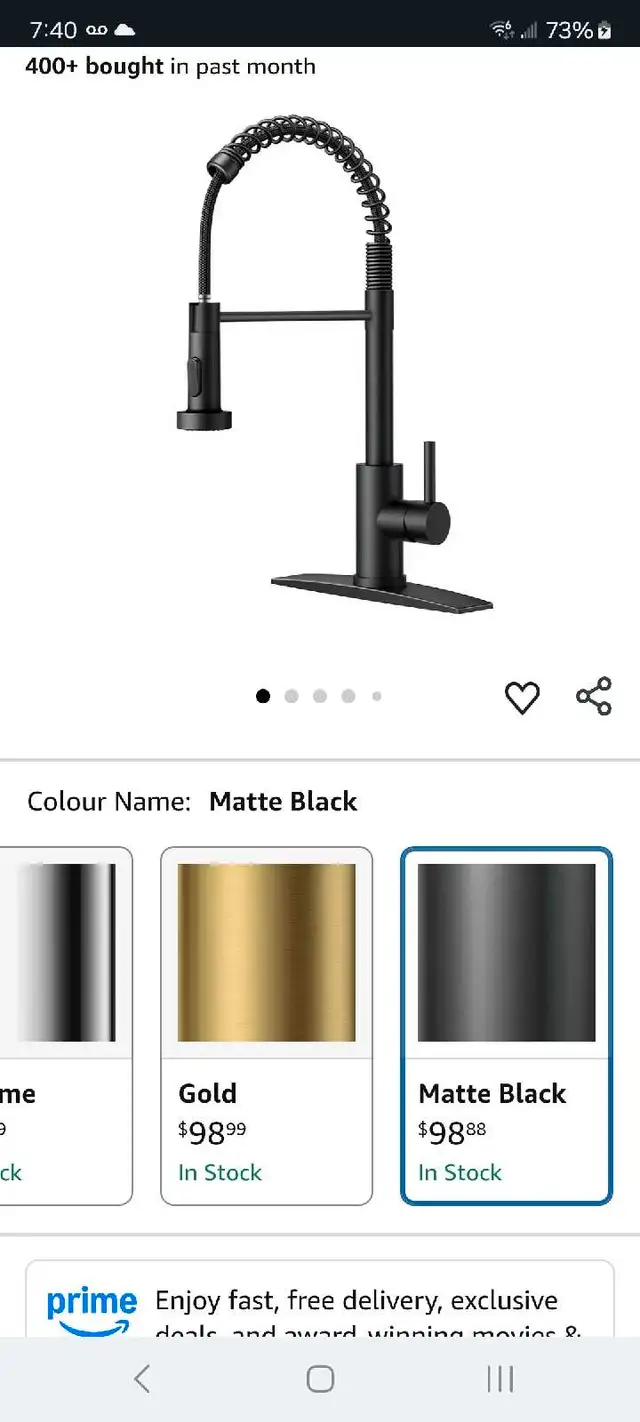Select the Gold colour option

pyautogui.click(x=267, y=1026)
